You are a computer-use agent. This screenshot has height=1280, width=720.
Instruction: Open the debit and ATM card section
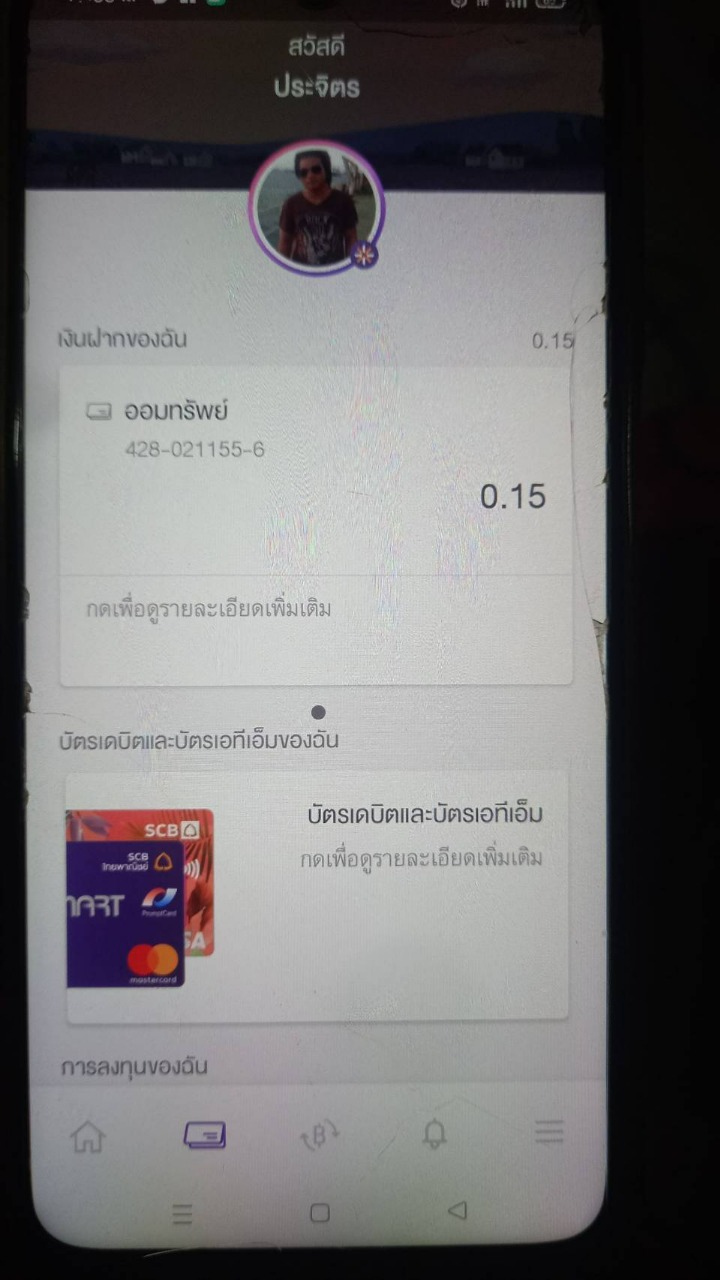[x=316, y=896]
